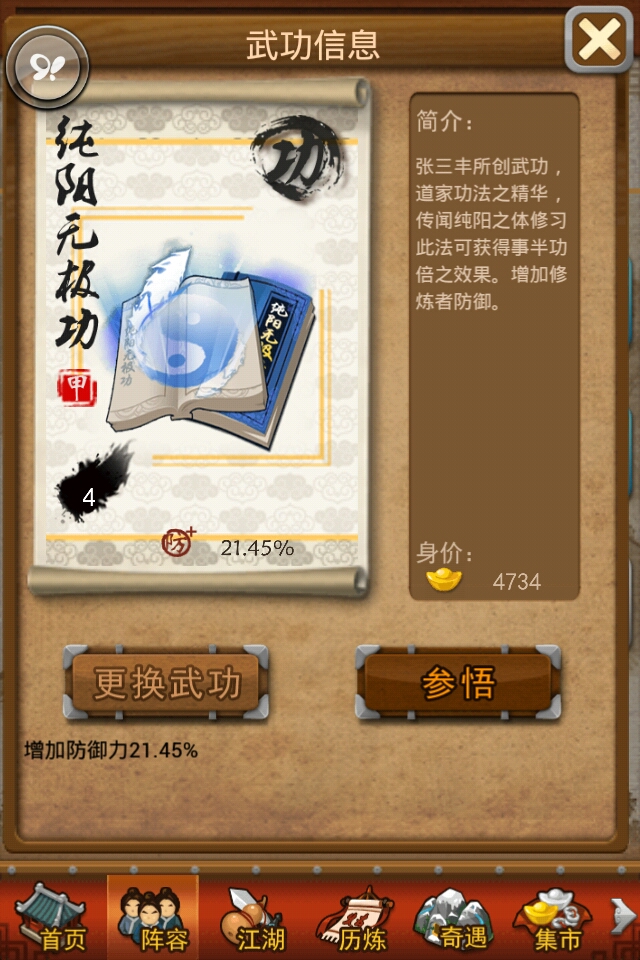Tap the 参悟 button
Image resolution: width=640 pixels, height=960 pixels.
(458, 683)
